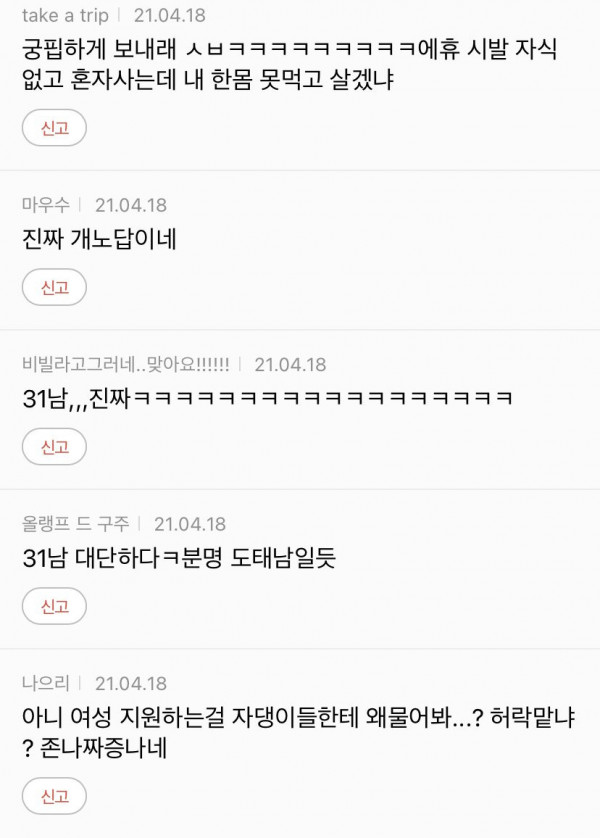Tap 신고 under 나오리's comment
This screenshot has height=838, width=600.
54,797
